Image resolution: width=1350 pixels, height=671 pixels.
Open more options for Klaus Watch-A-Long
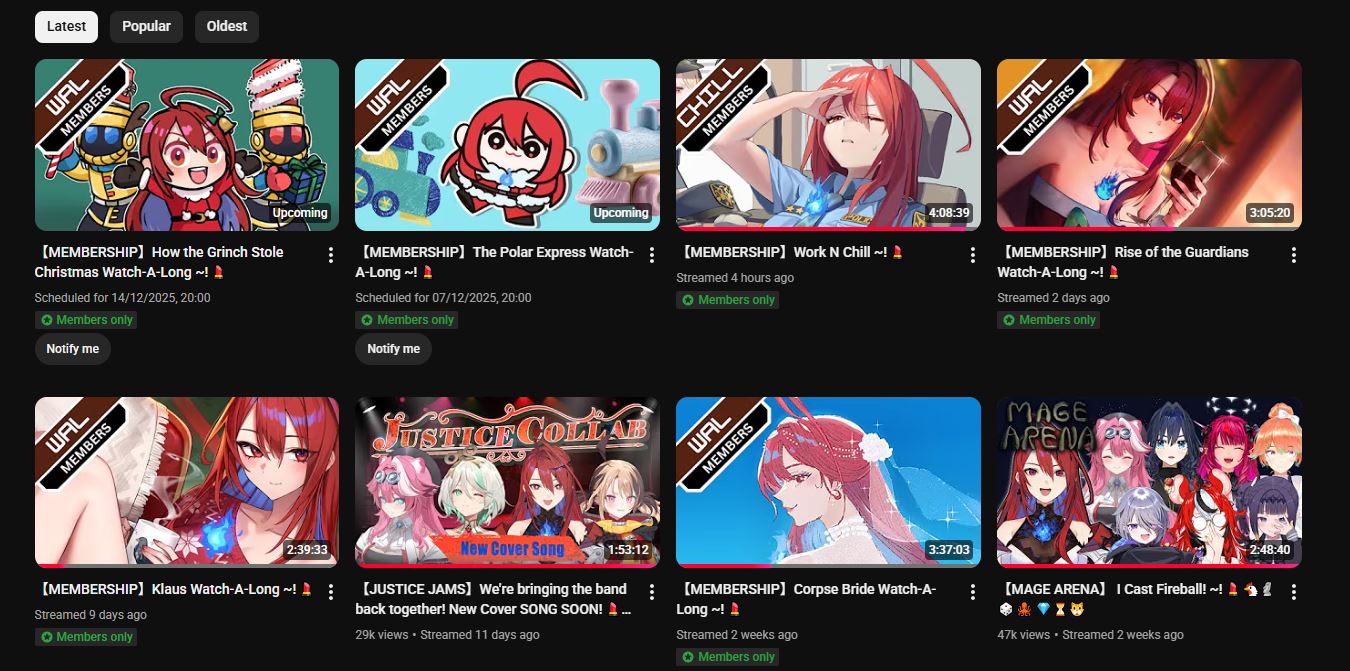point(331,592)
